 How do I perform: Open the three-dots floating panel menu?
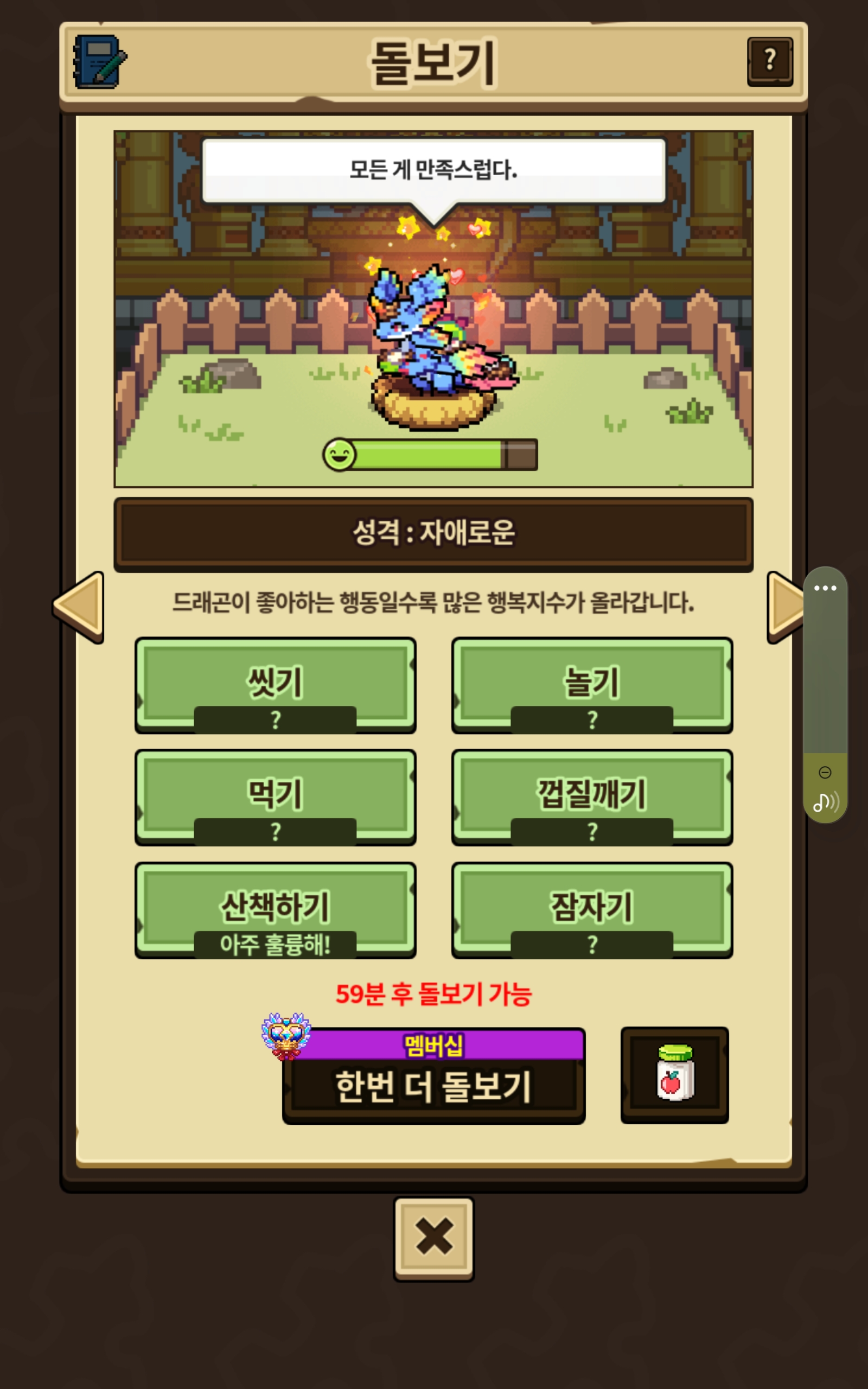click(x=825, y=588)
